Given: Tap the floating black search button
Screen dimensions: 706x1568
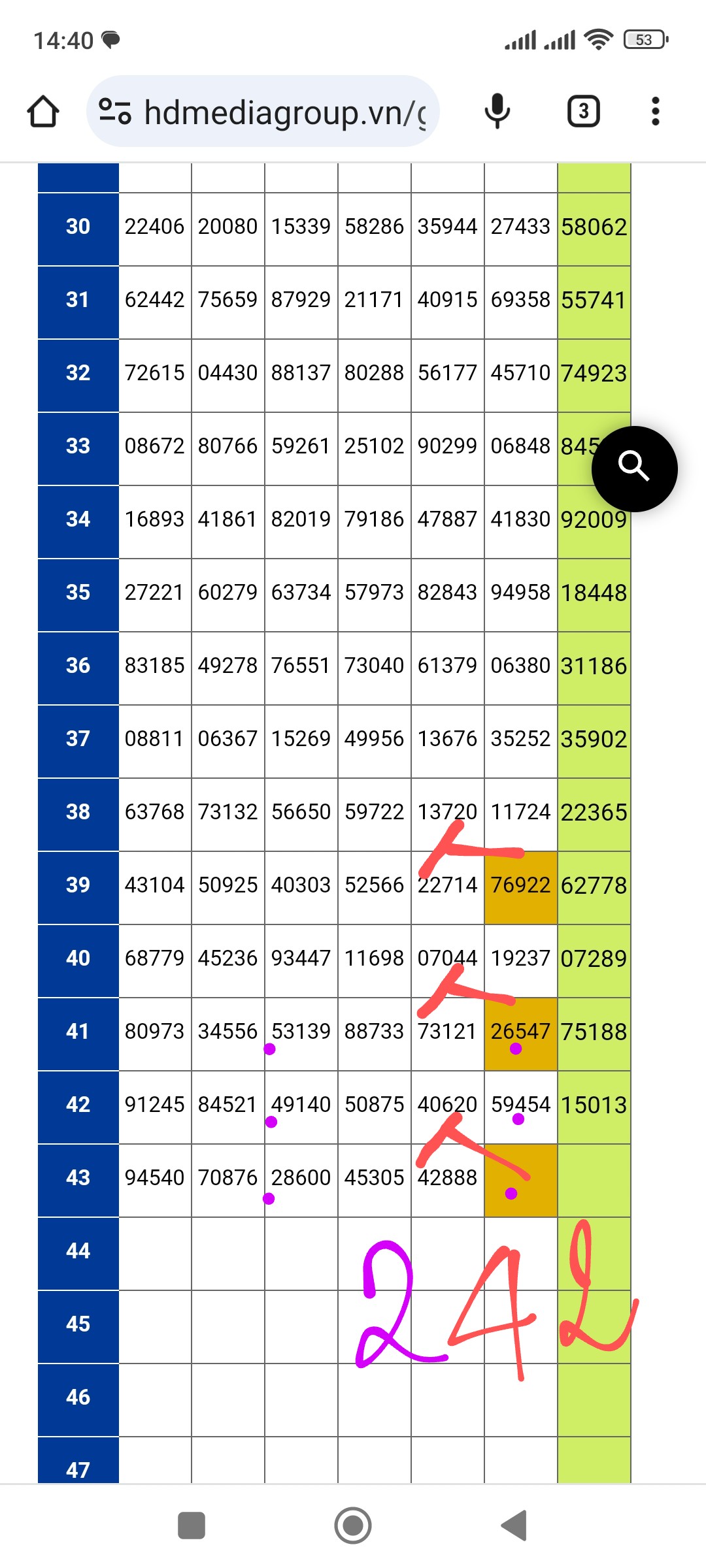Looking at the screenshot, I should 634,468.
